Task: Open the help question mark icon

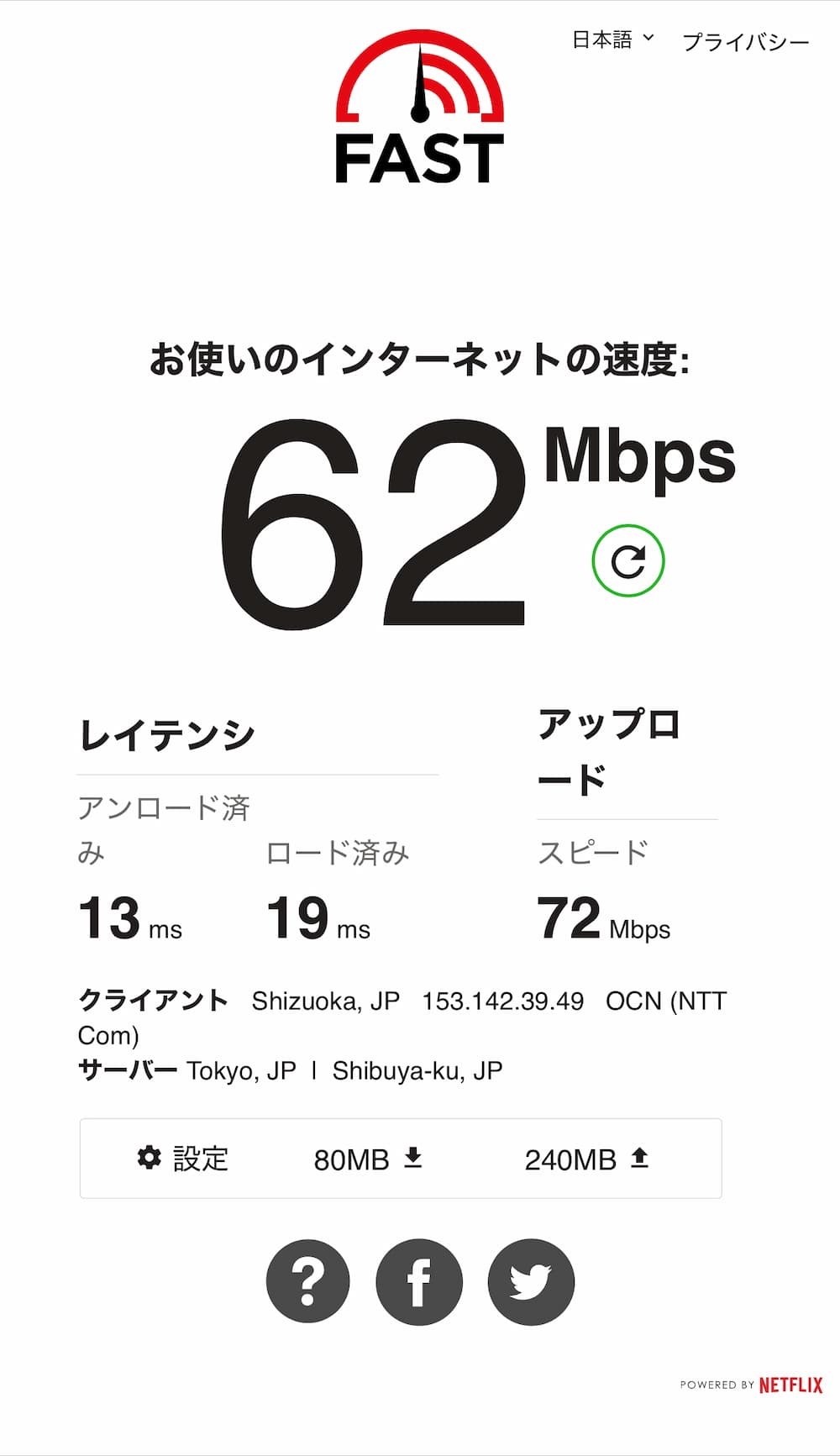Action: 308,1282
